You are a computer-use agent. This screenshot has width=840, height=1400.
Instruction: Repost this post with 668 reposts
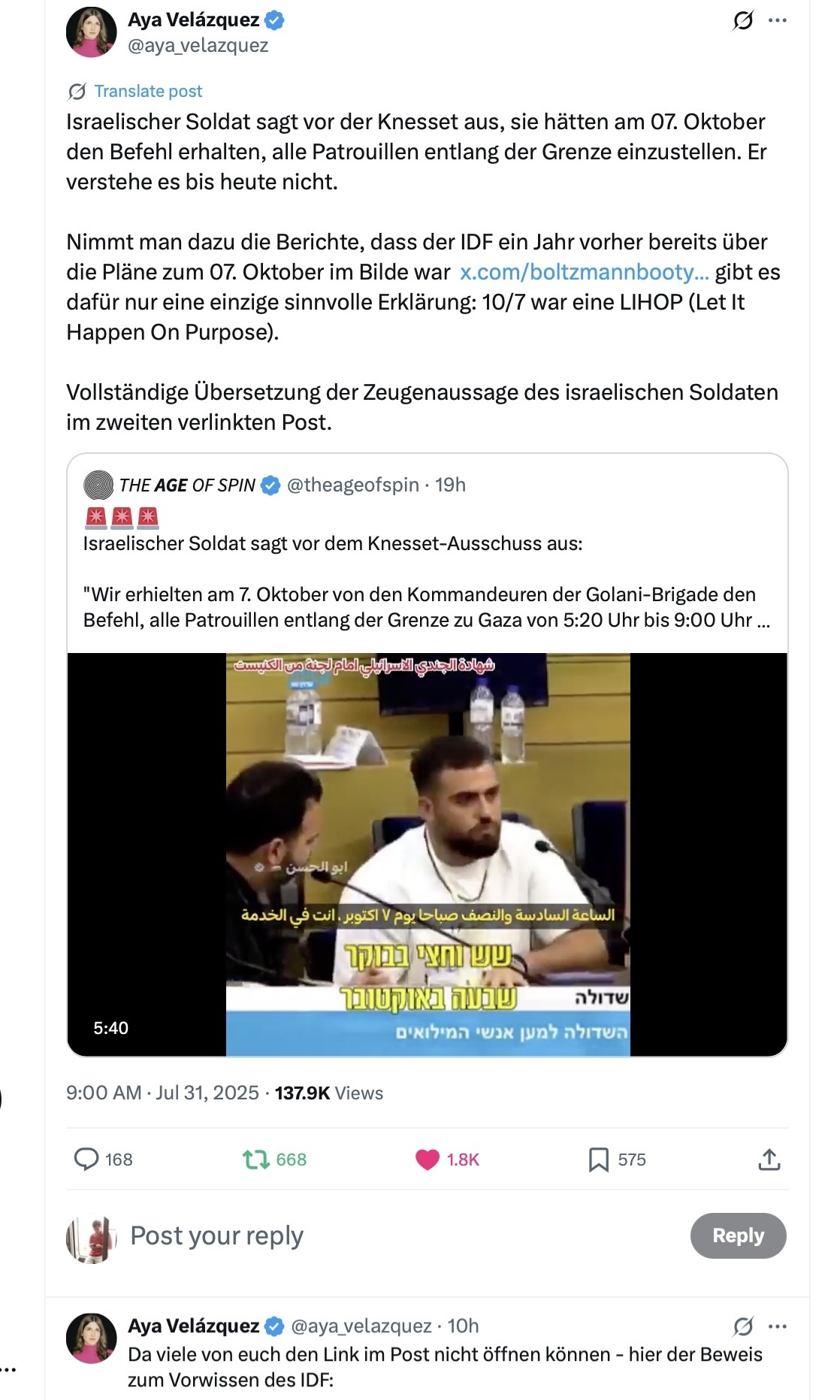point(274,1160)
